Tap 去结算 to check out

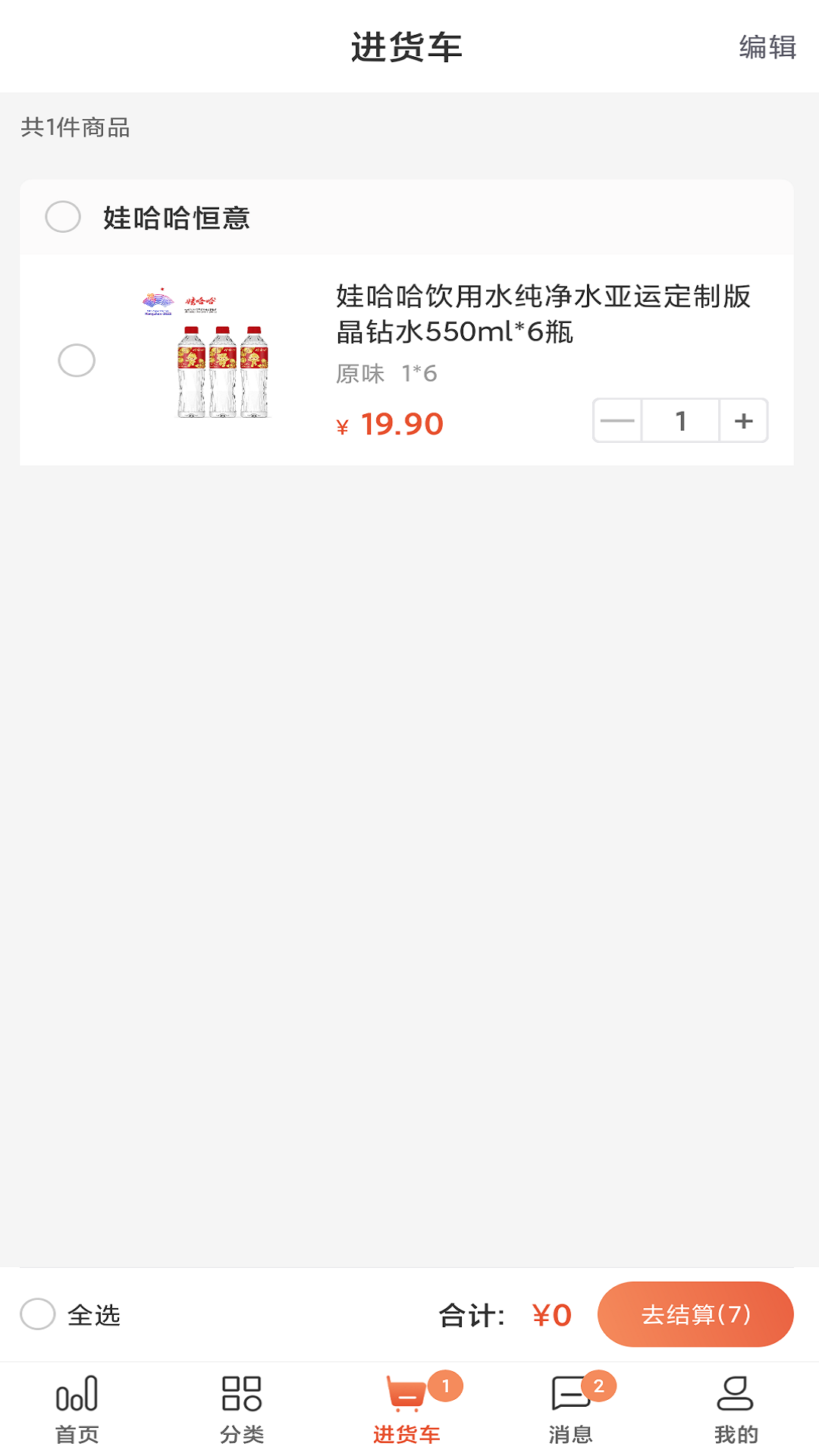point(695,1314)
